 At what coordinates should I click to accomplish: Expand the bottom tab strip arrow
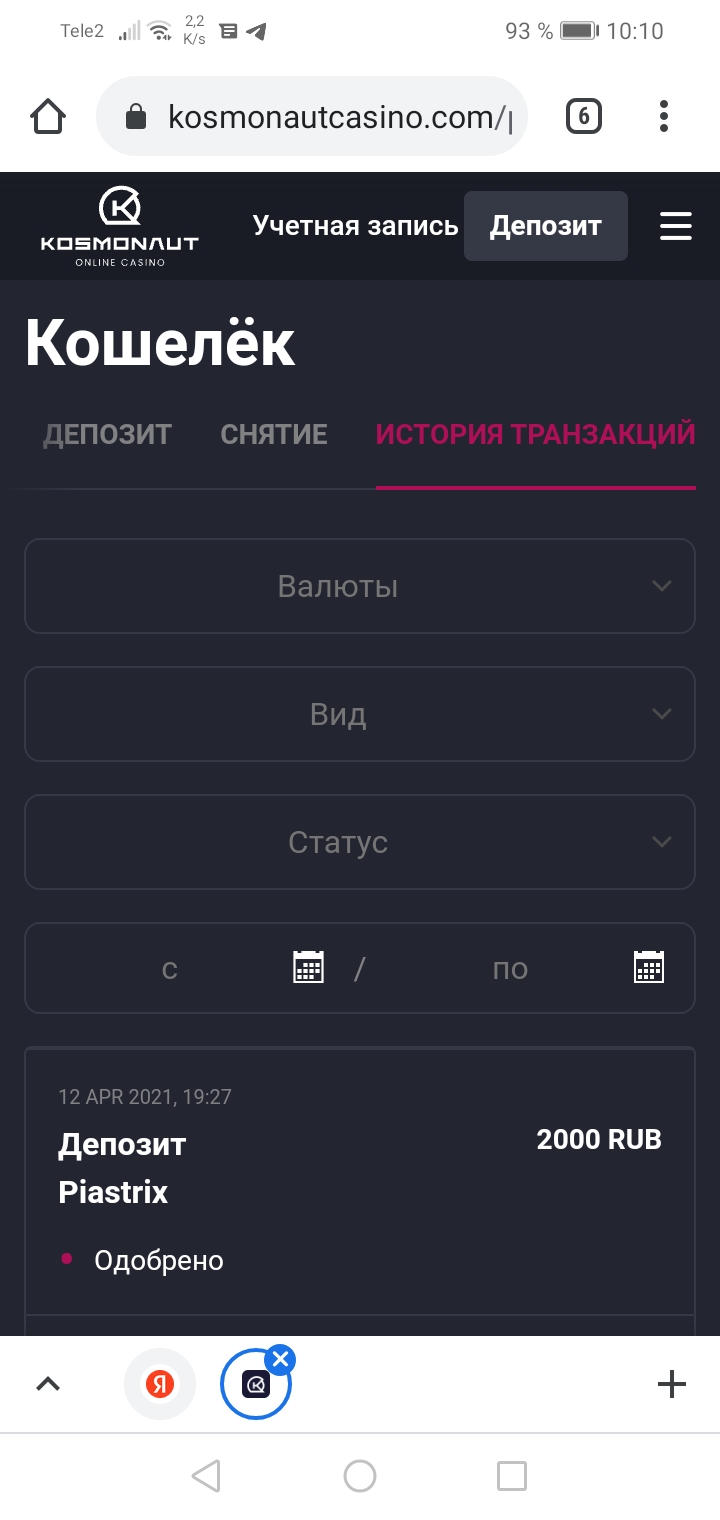click(x=48, y=1384)
